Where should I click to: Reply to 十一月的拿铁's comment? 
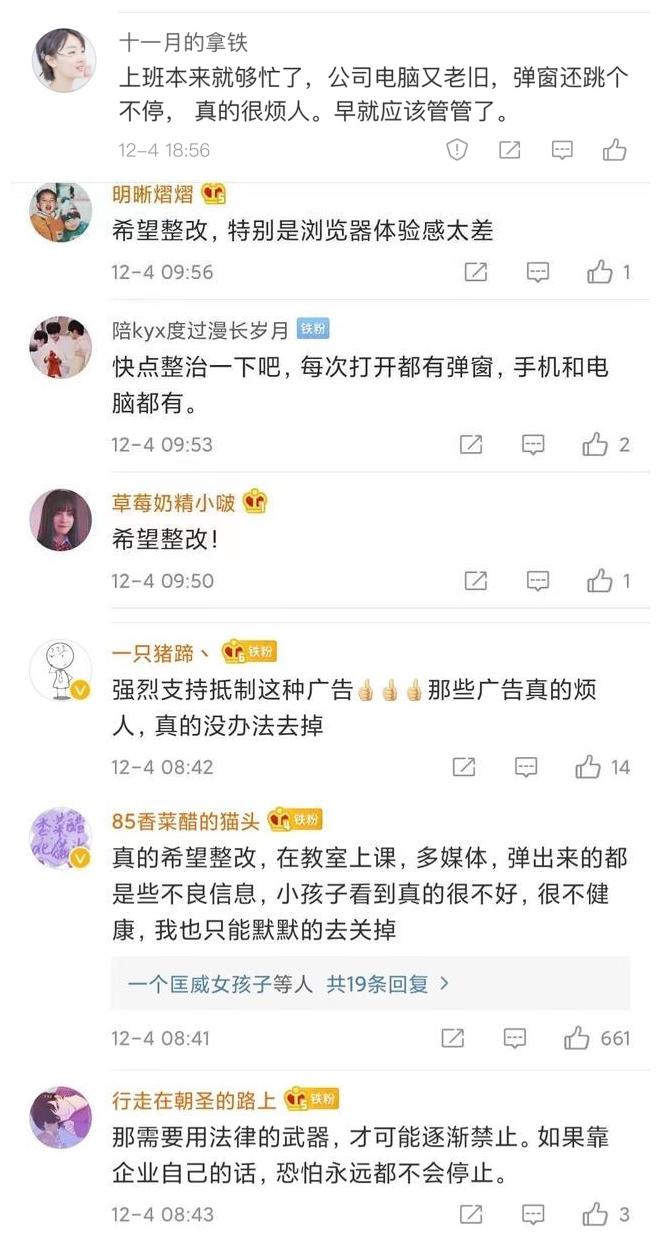[x=563, y=150]
